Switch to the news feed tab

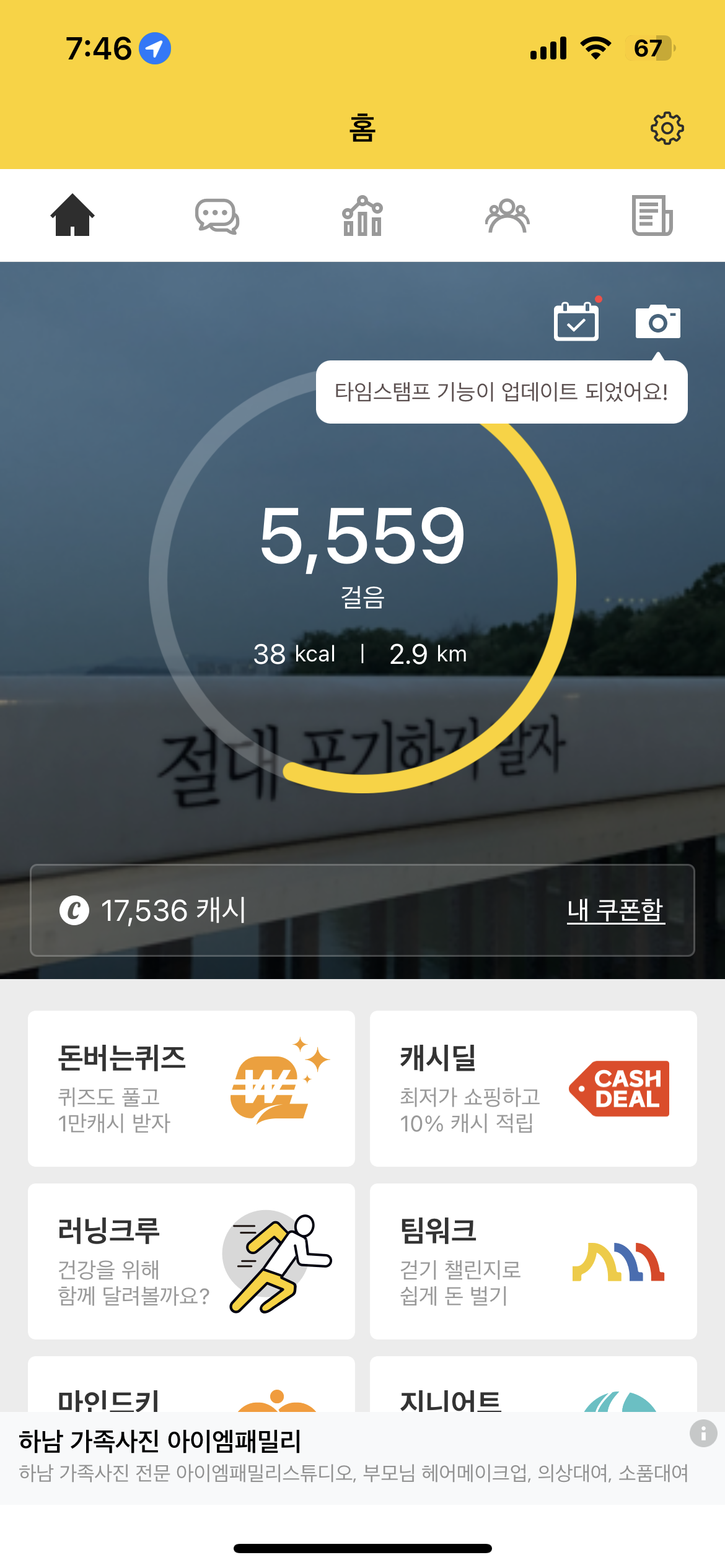[652, 216]
